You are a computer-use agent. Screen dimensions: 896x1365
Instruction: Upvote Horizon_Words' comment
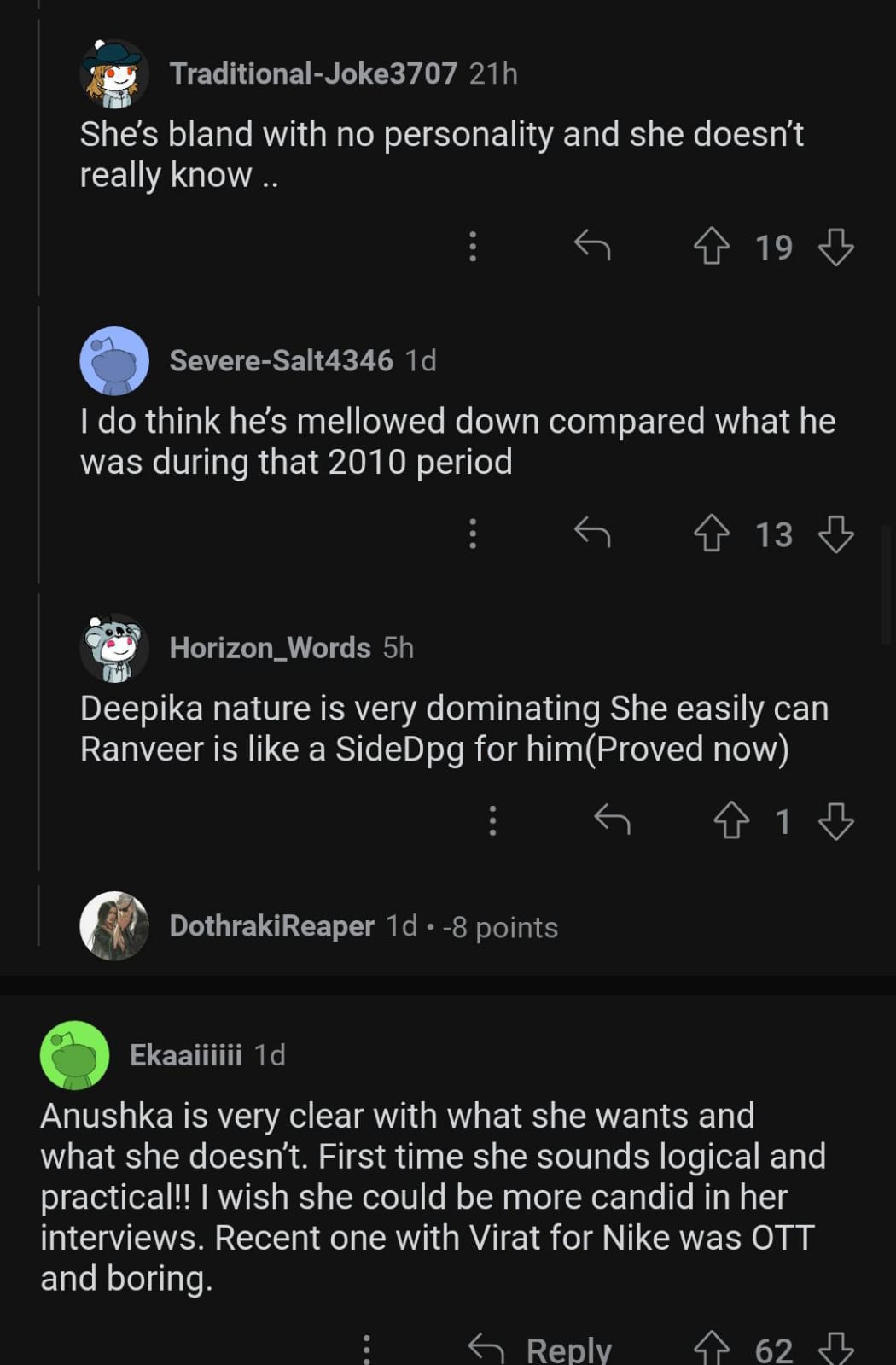pos(730,821)
